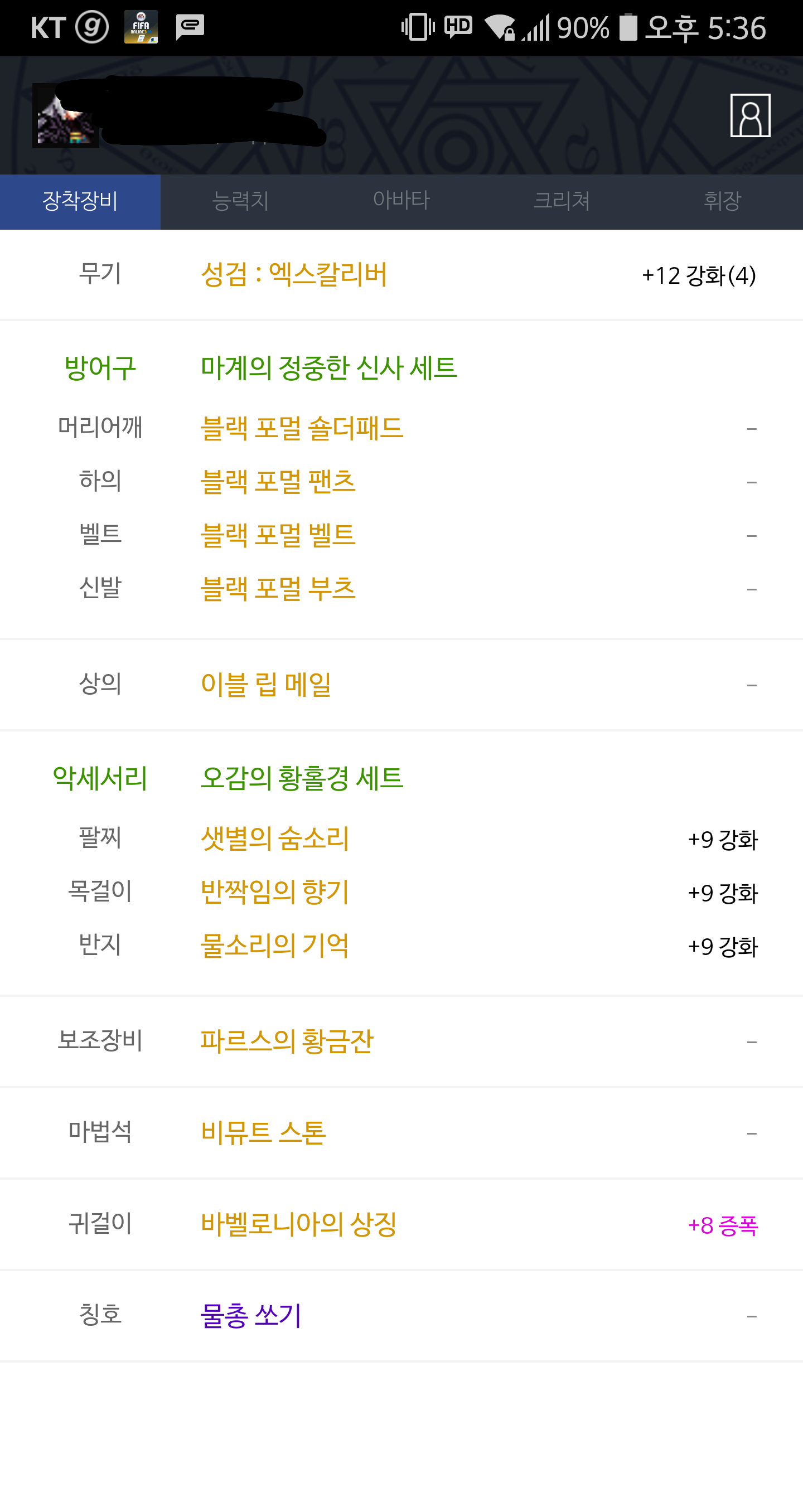Open 이블 립 메일 item
This screenshot has height=1512, width=803.
coord(266,685)
